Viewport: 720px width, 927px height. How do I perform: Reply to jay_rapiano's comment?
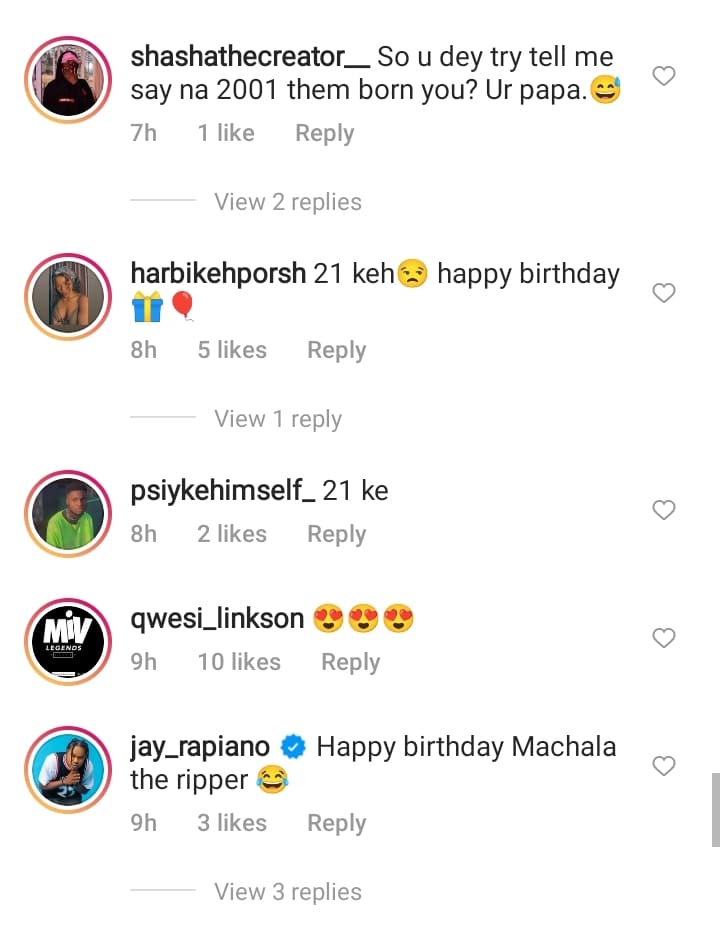336,823
